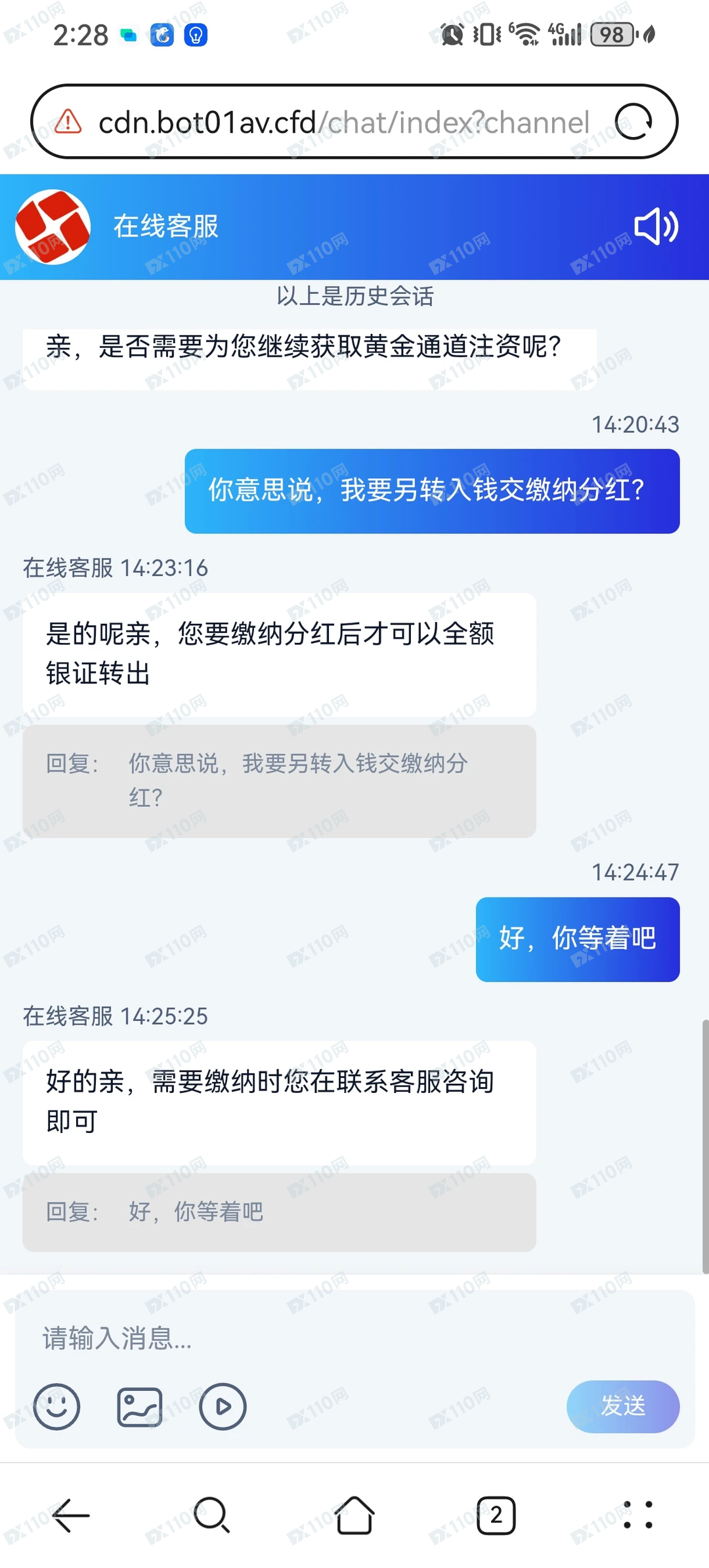Open the browser four-dot menu

pos(637,1516)
